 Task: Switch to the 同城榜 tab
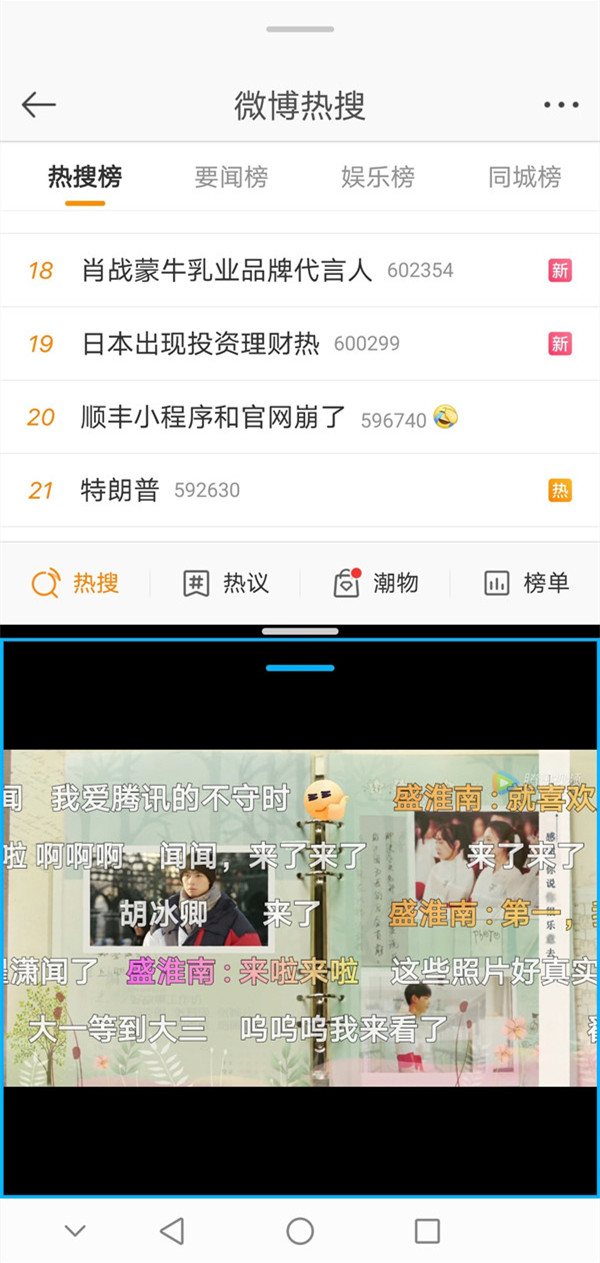[x=524, y=178]
